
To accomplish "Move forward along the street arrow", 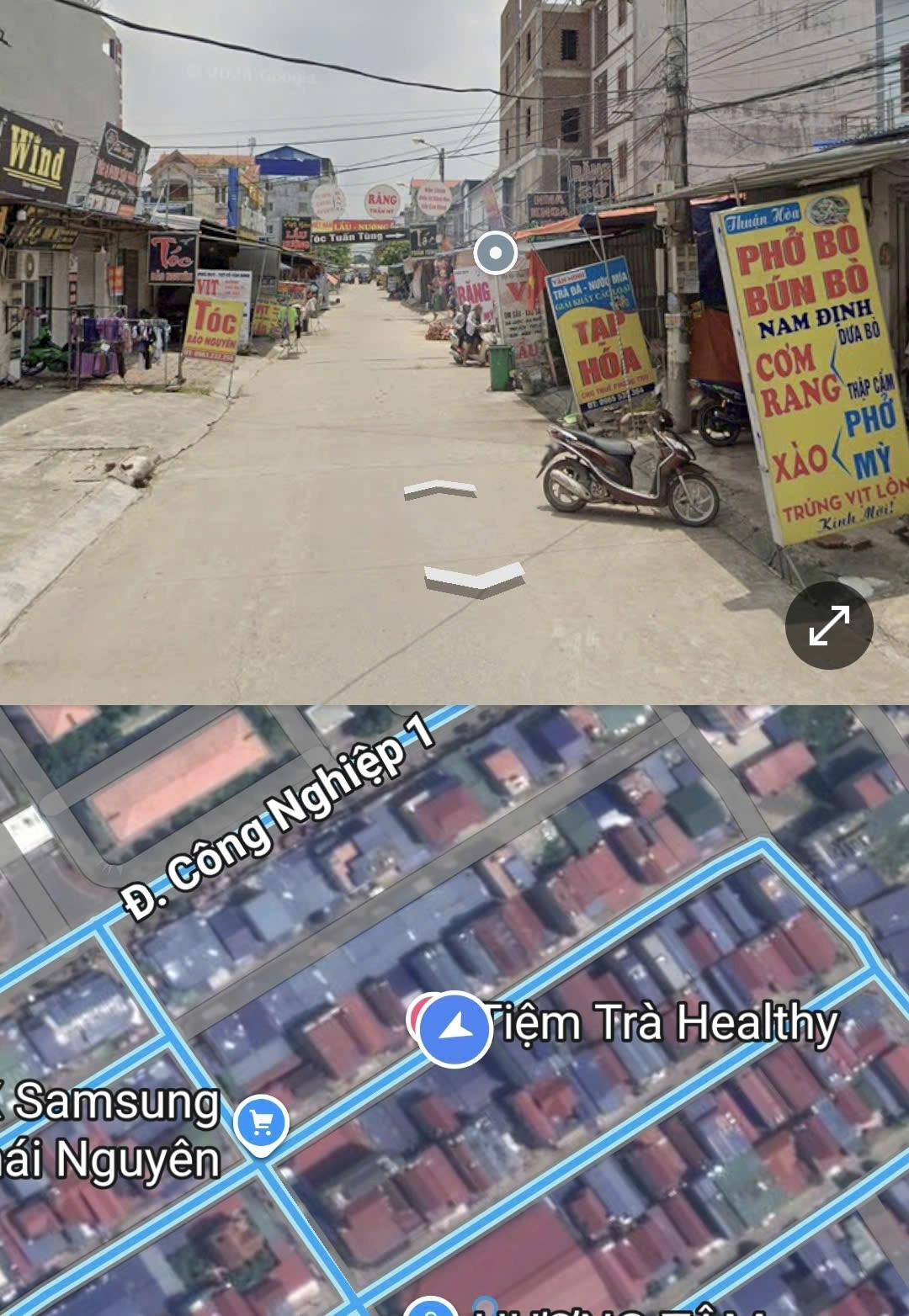I will [440, 489].
